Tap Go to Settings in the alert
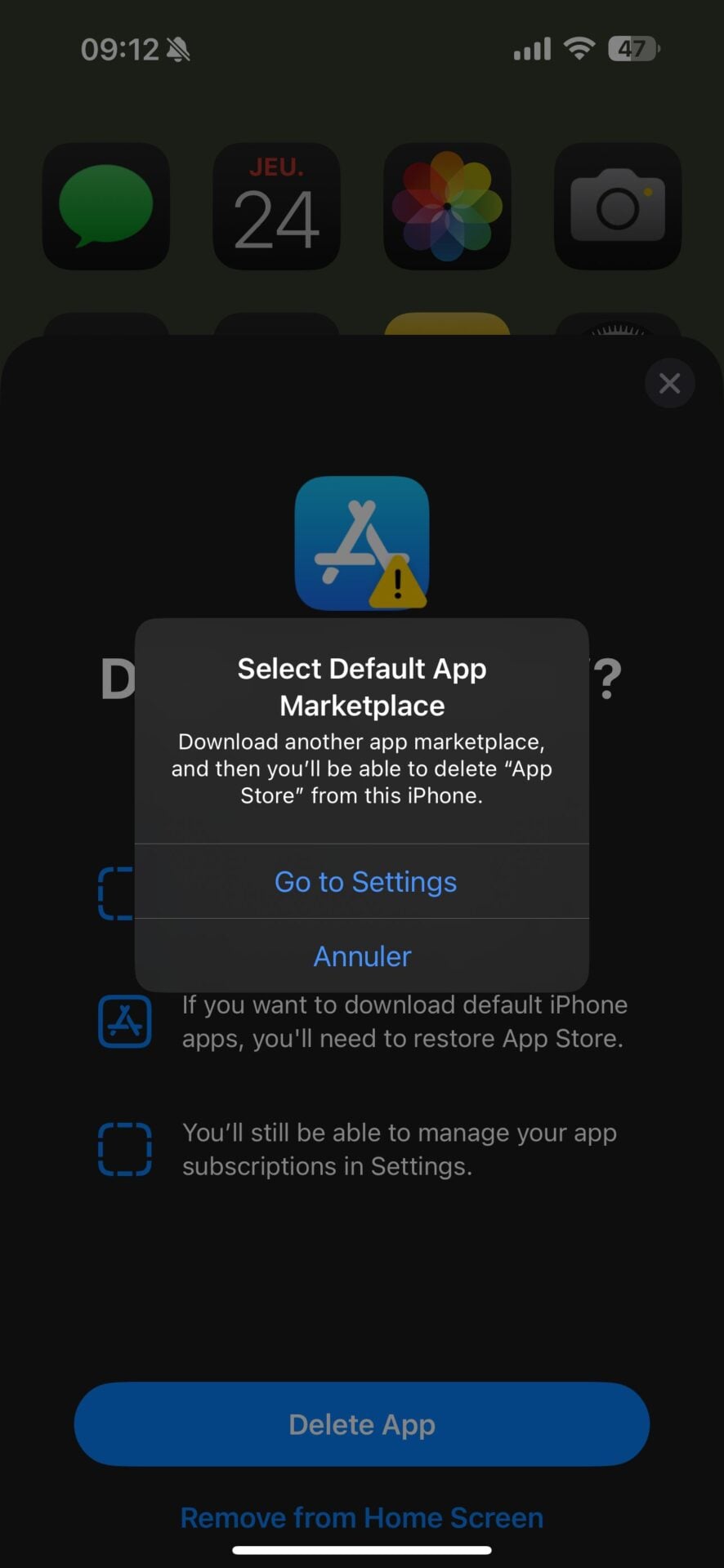724x1568 pixels. pos(364,882)
